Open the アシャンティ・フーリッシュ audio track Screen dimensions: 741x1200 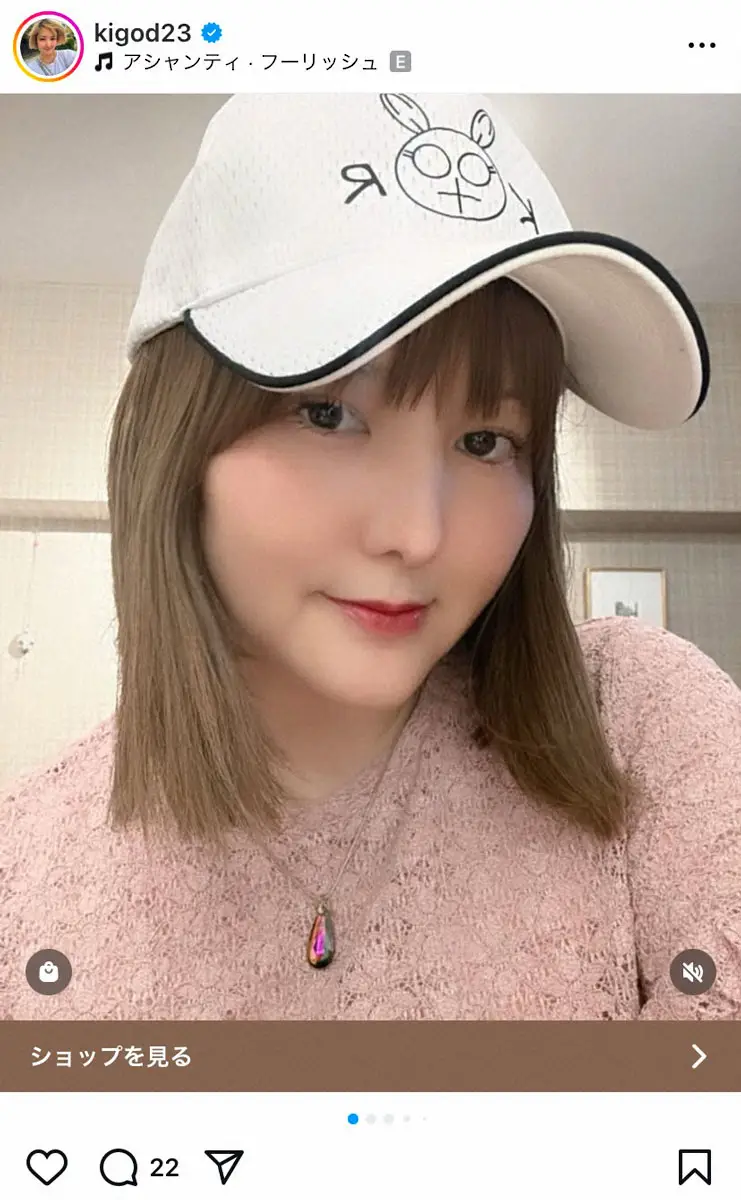click(250, 62)
